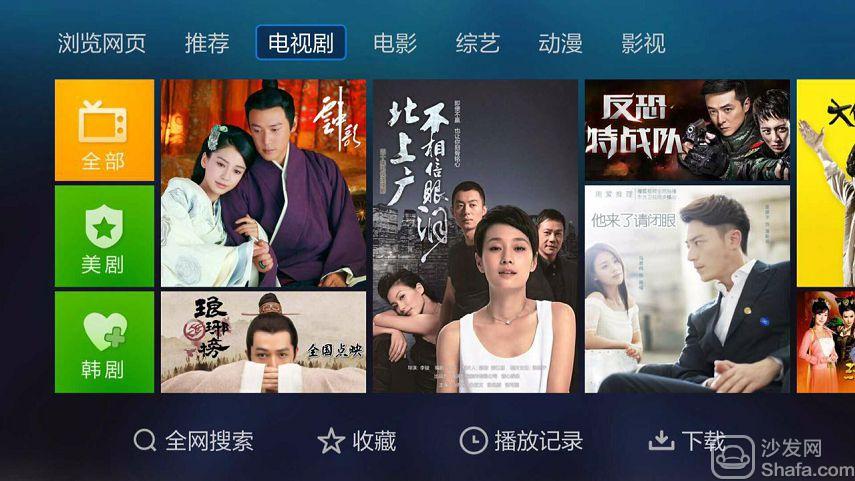Open the 下载 downloads

pos(686,441)
